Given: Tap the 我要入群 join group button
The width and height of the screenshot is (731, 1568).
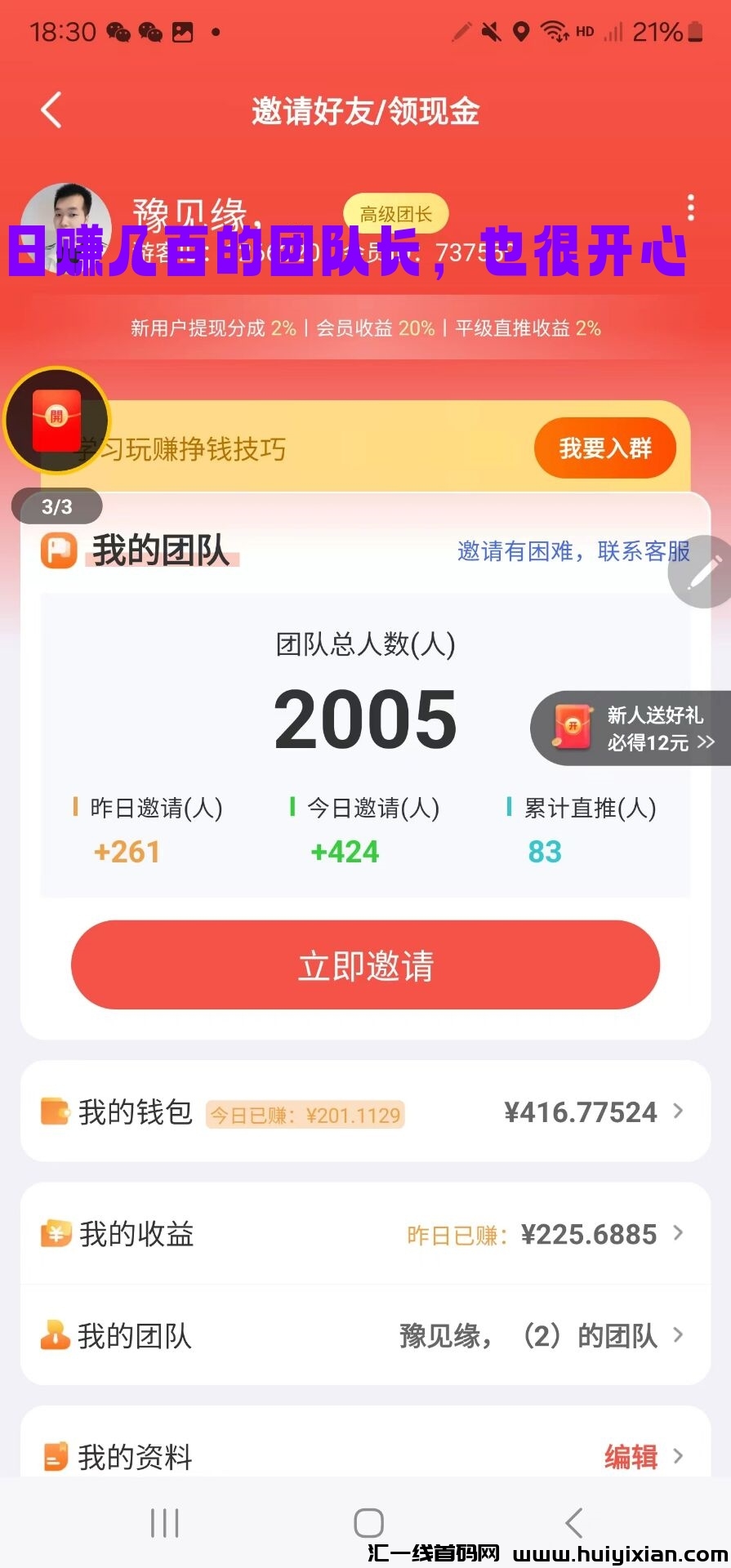Looking at the screenshot, I should tap(604, 448).
